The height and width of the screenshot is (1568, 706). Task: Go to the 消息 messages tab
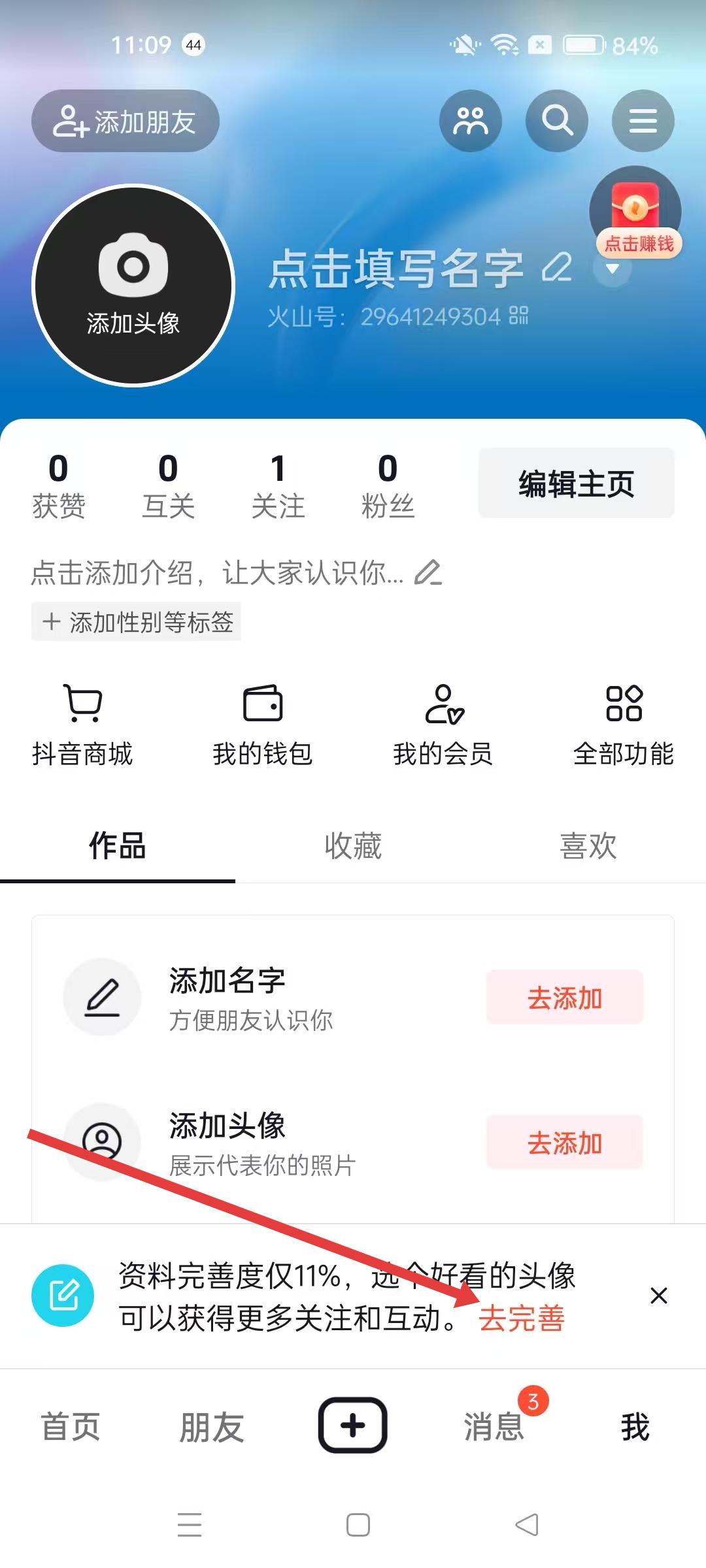tap(494, 1426)
